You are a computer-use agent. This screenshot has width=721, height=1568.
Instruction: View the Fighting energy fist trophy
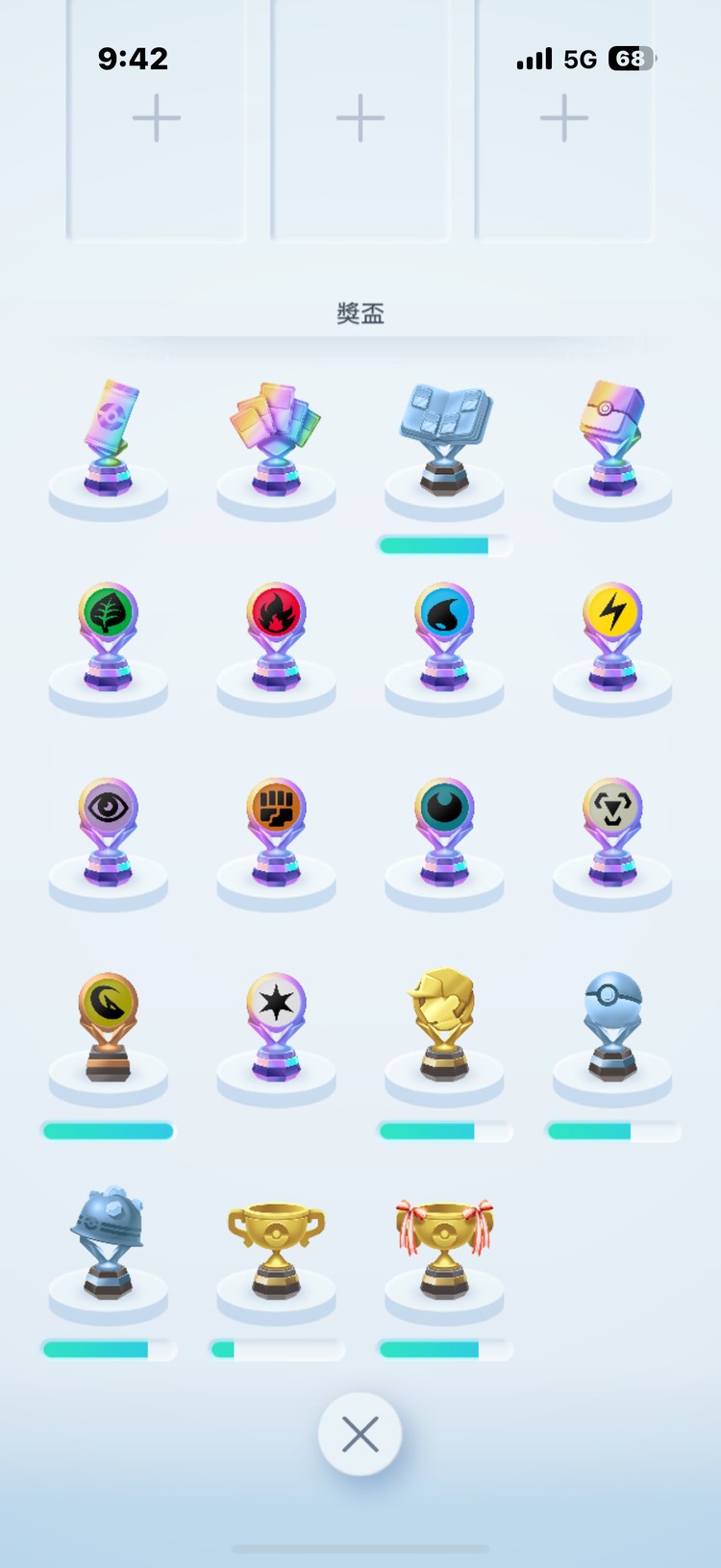pyautogui.click(x=276, y=833)
